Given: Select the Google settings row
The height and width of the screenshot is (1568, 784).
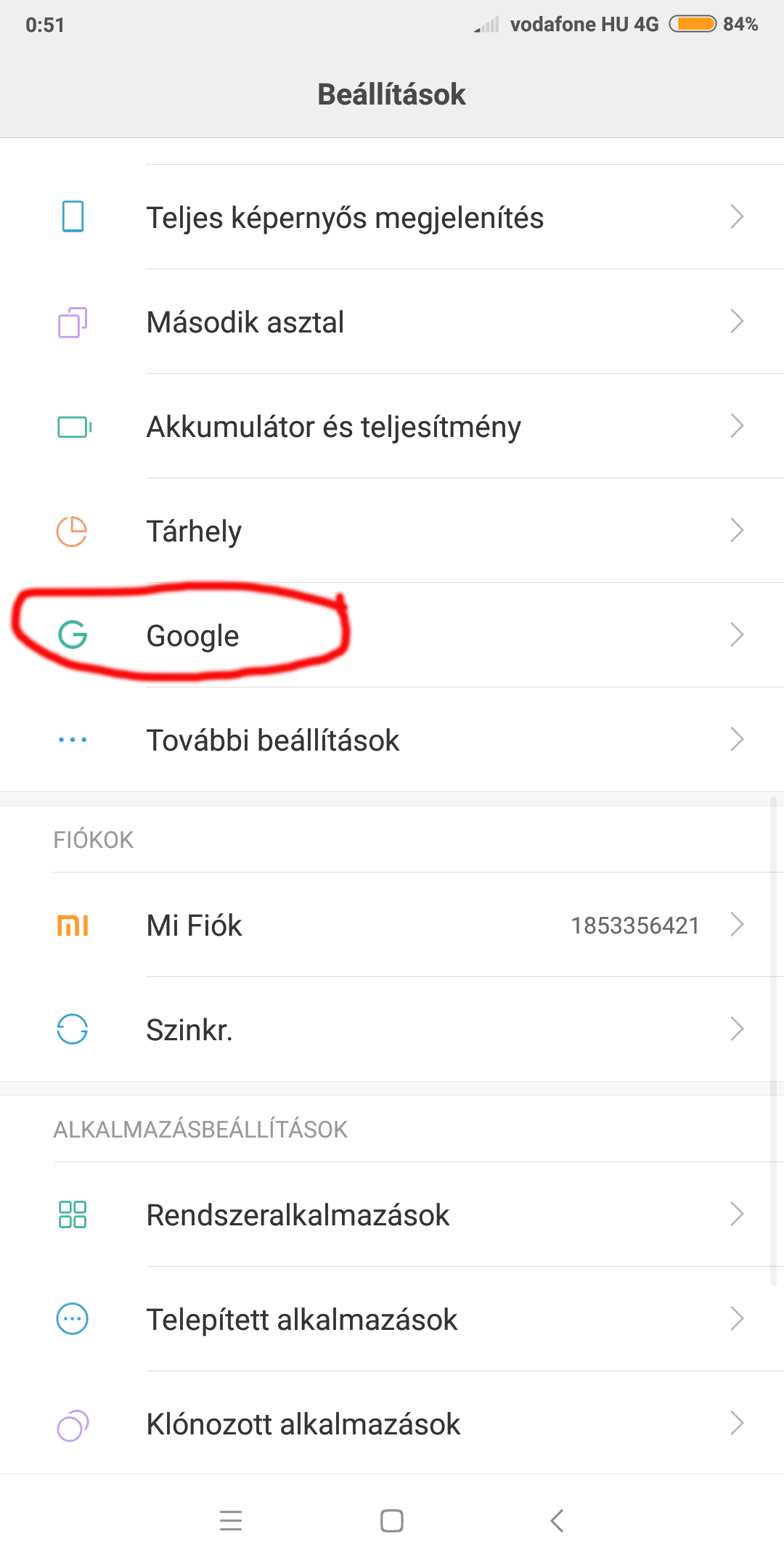Looking at the screenshot, I should click(392, 635).
